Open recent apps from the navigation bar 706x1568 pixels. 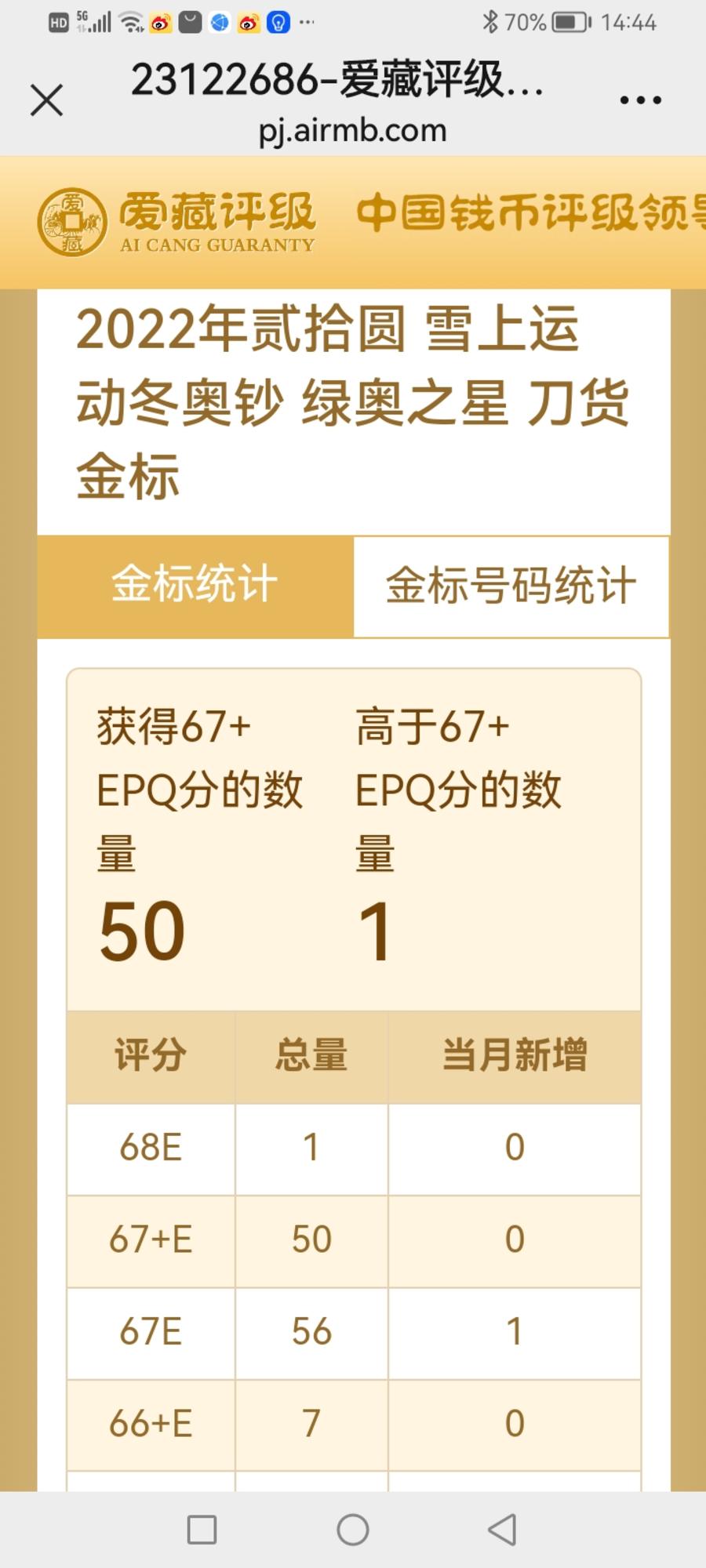click(x=202, y=1529)
